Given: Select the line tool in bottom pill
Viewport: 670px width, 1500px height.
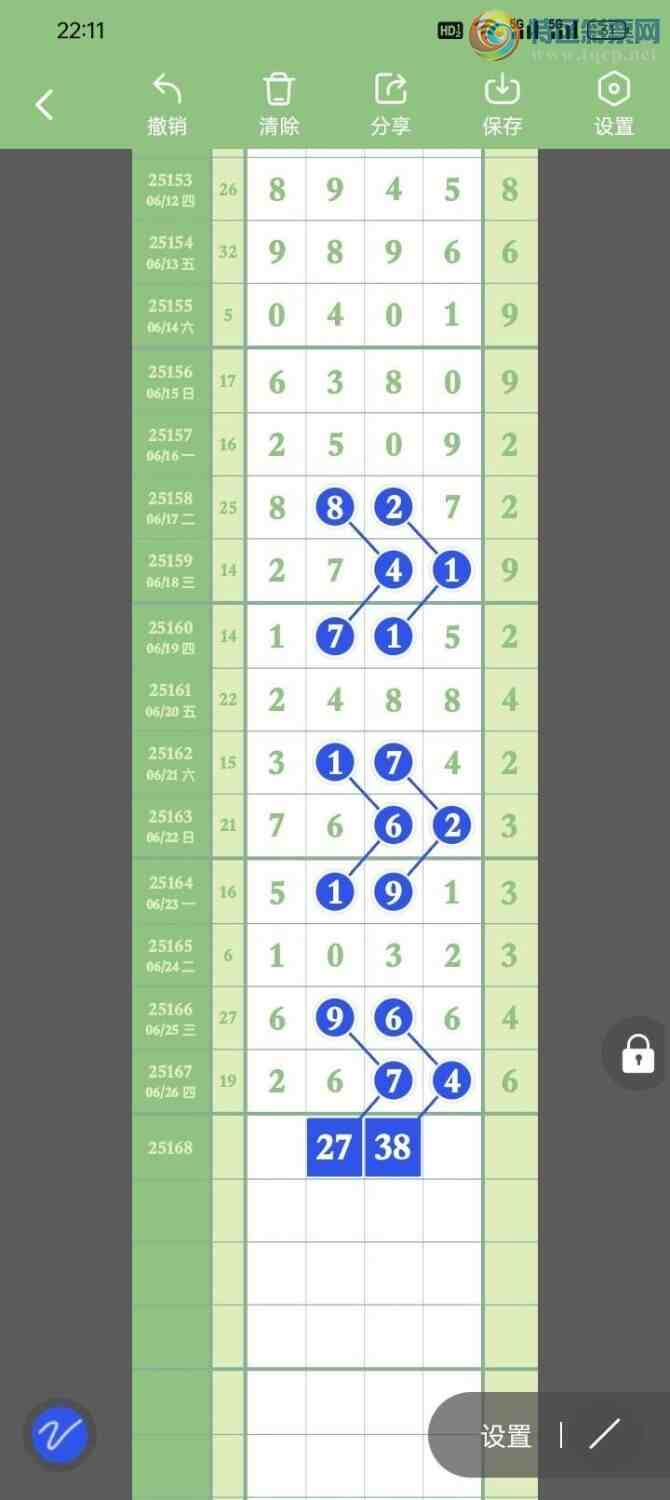Looking at the screenshot, I should click(x=604, y=1434).
